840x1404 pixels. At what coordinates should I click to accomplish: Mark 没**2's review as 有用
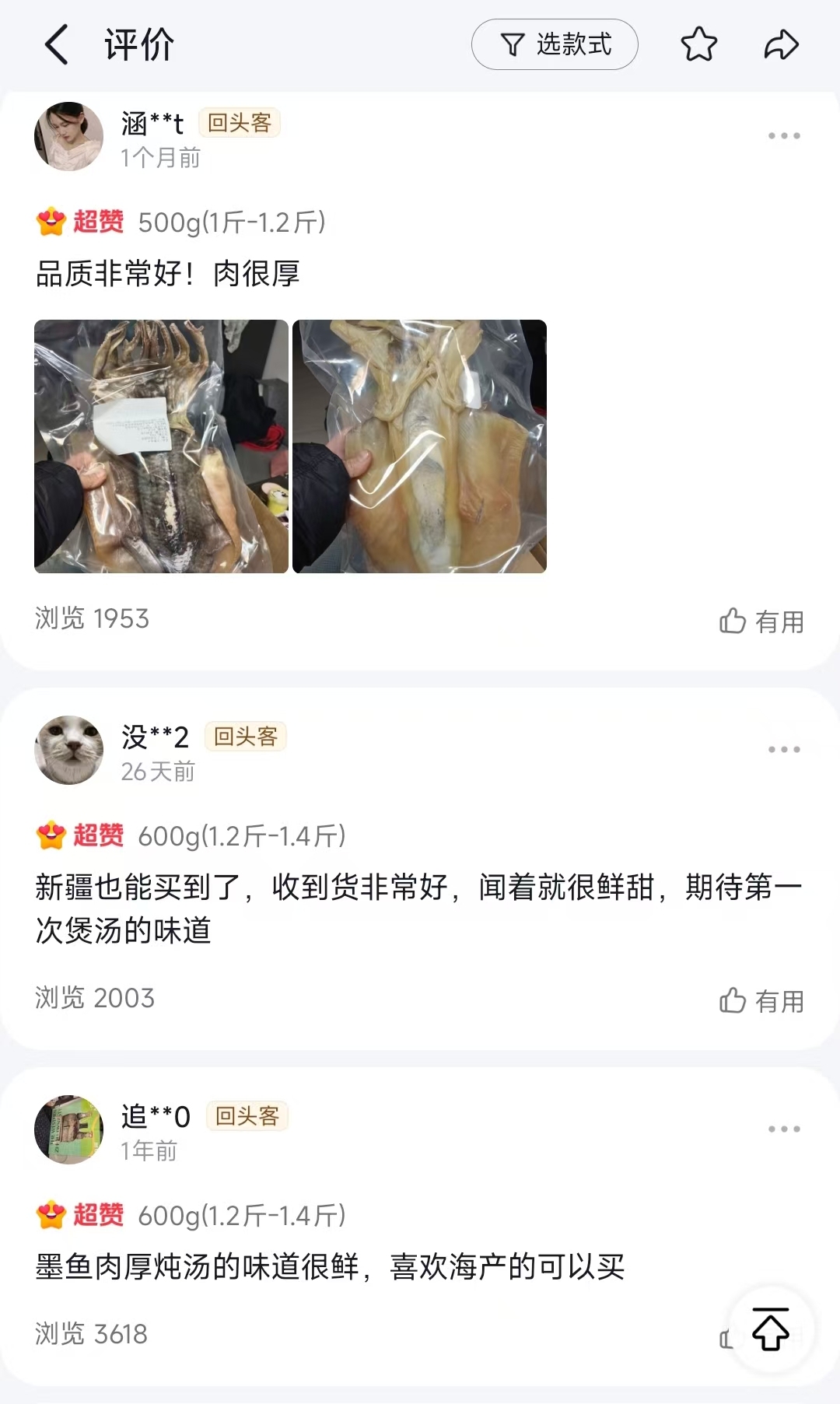761,1001
